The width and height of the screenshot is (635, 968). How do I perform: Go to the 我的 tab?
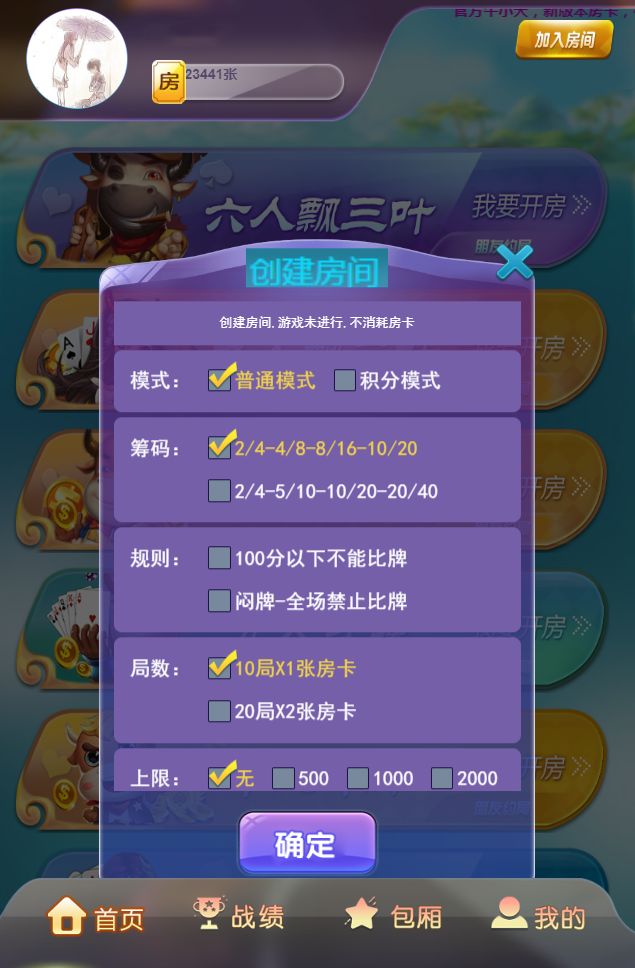click(538, 916)
